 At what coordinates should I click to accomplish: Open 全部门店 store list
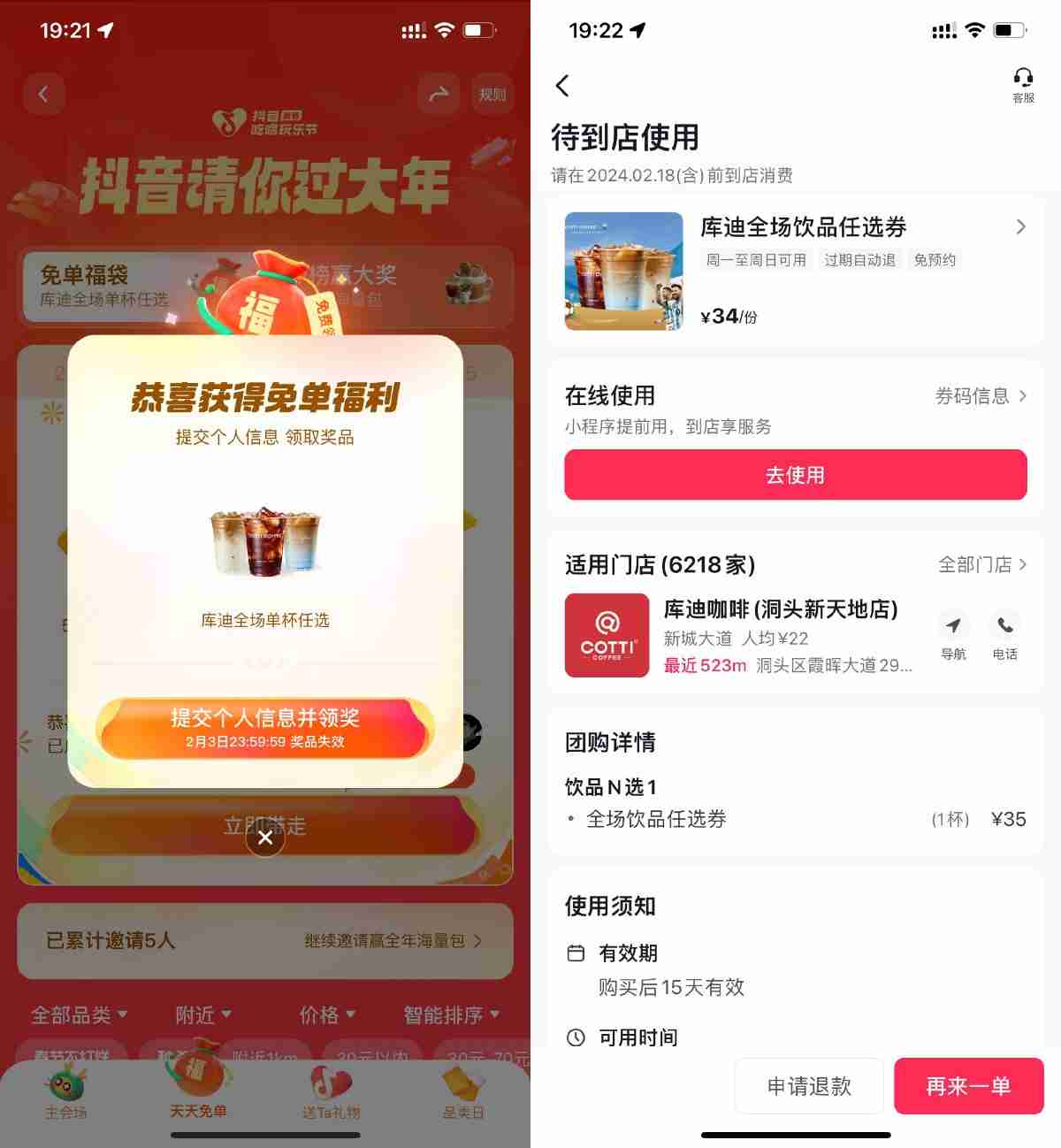click(981, 564)
